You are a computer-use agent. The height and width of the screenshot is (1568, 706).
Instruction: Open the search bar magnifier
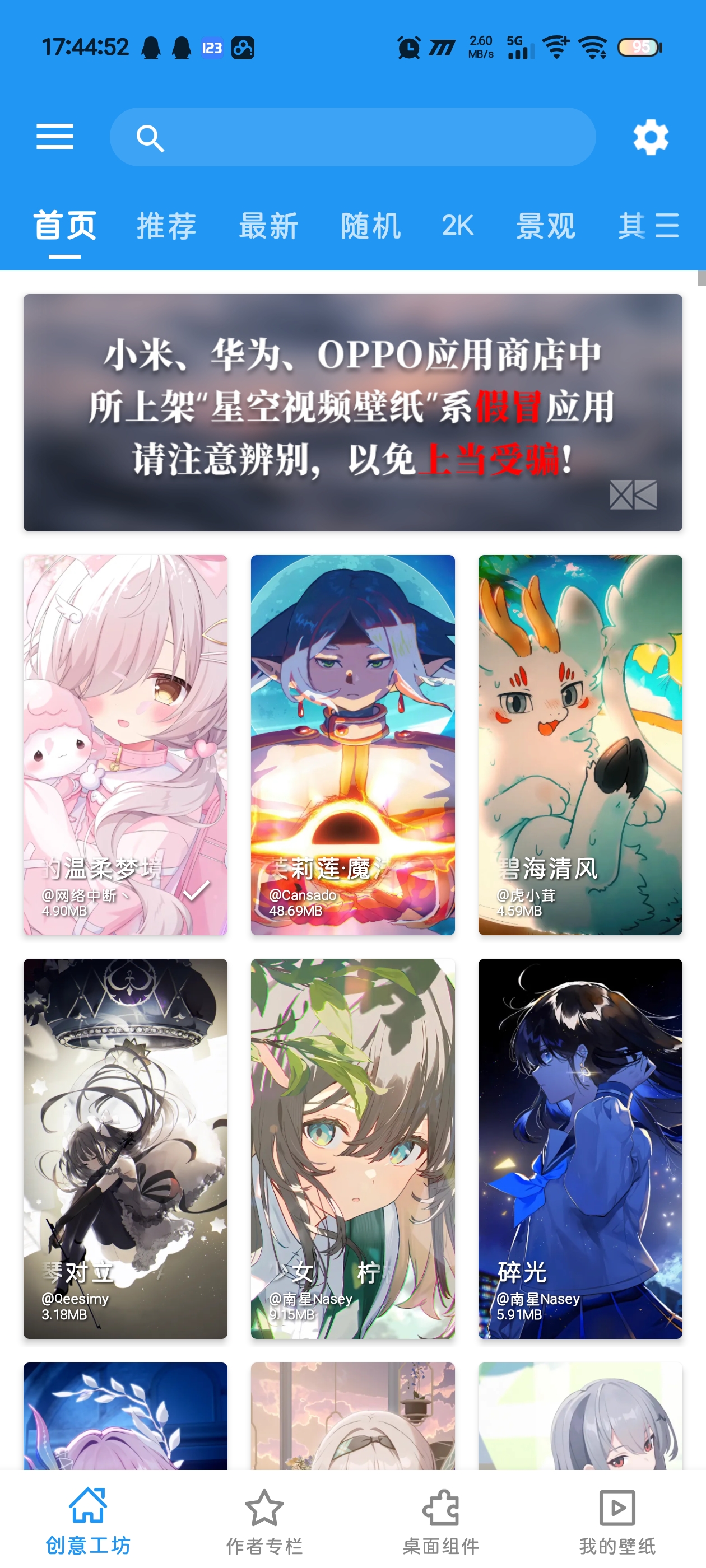point(151,138)
